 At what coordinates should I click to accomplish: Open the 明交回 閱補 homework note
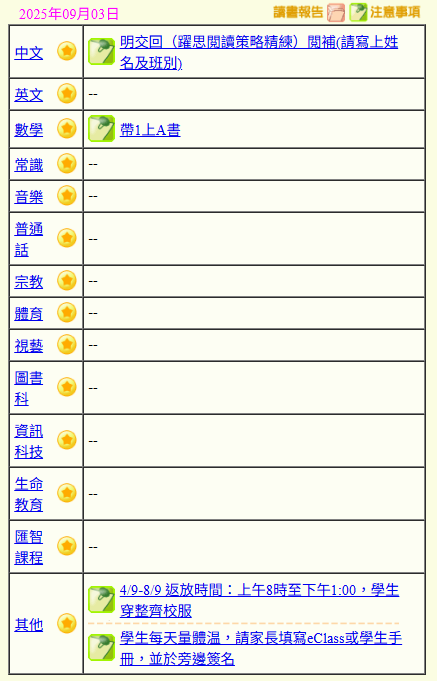pyautogui.click(x=259, y=53)
